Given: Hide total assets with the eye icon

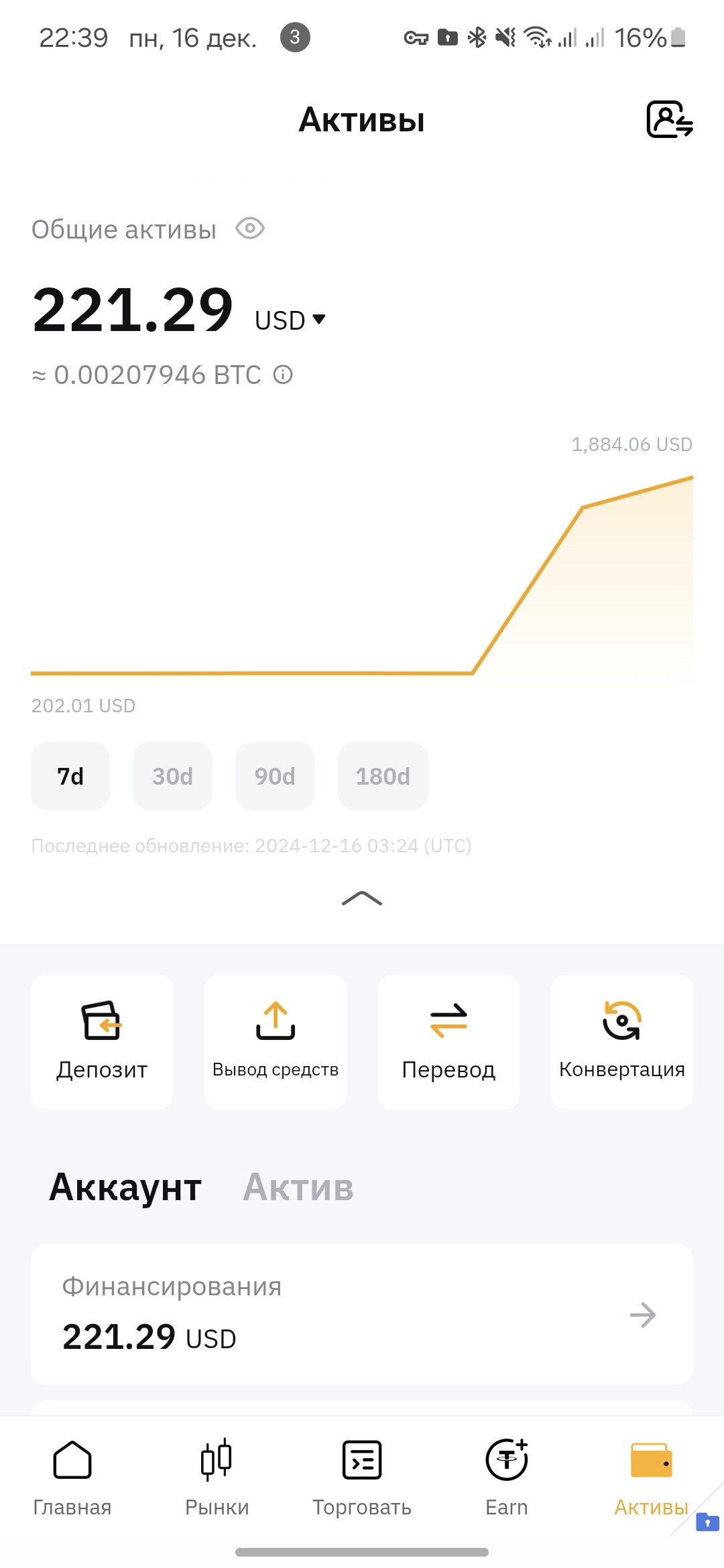Looking at the screenshot, I should pyautogui.click(x=250, y=228).
